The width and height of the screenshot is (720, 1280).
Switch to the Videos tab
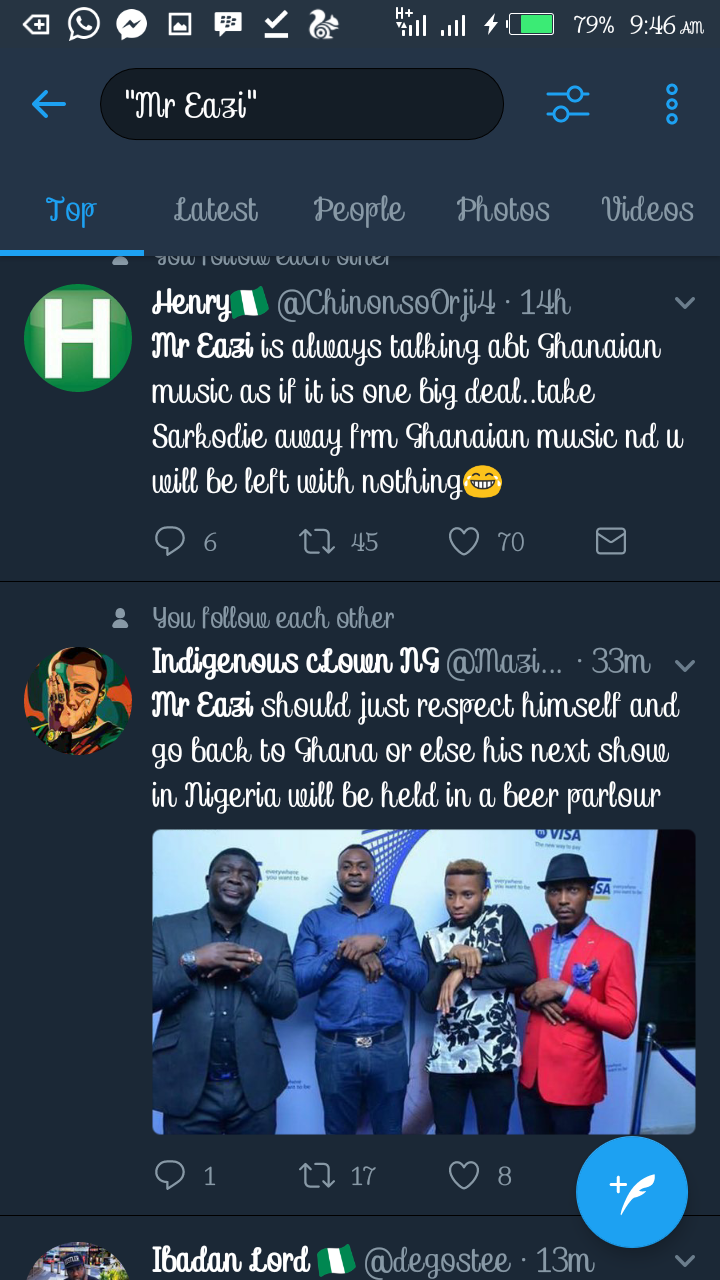pos(647,210)
